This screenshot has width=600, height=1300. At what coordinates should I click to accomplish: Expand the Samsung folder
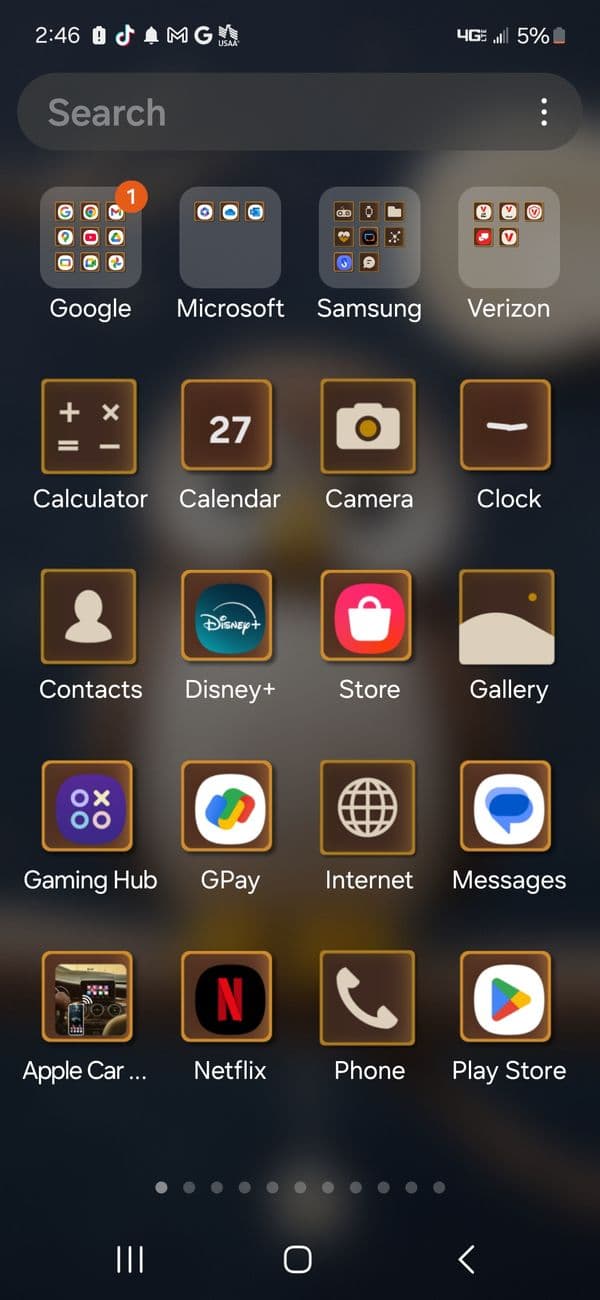click(369, 238)
